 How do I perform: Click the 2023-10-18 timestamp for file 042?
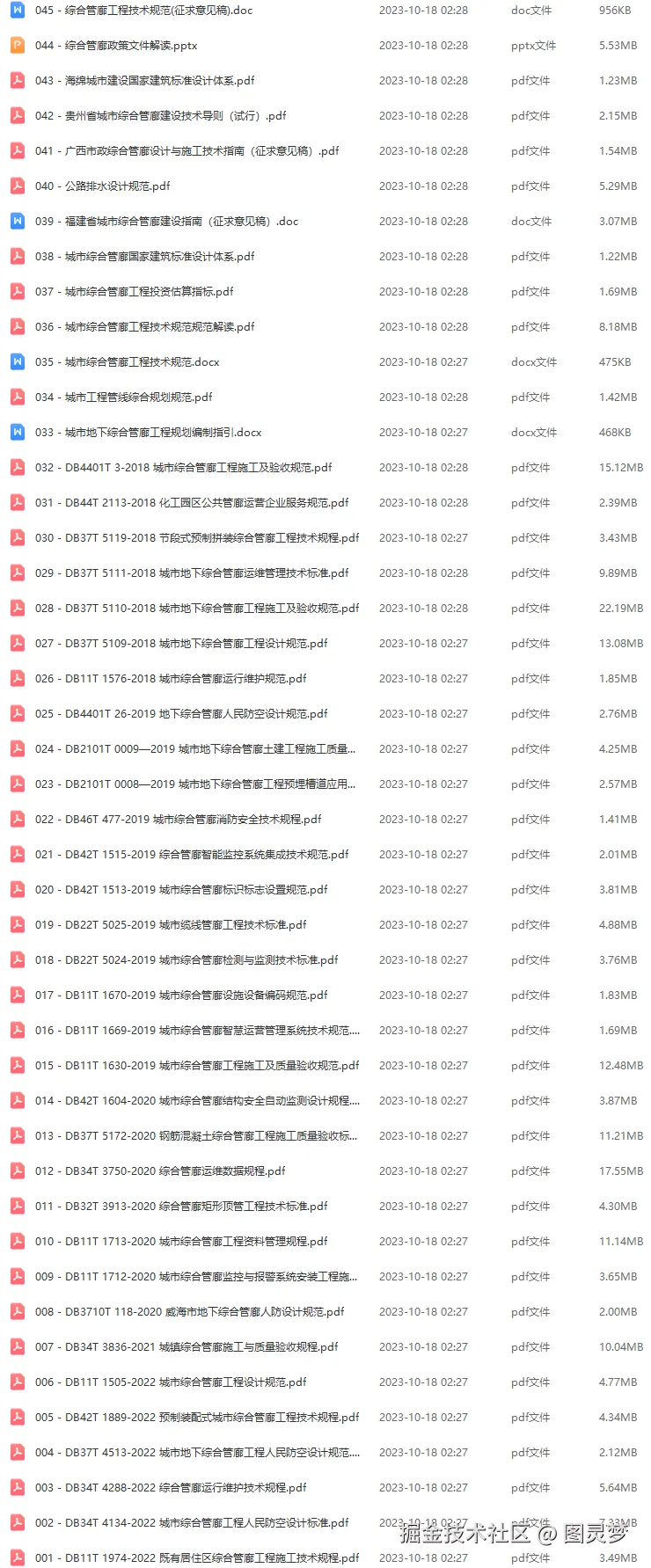[423, 115]
